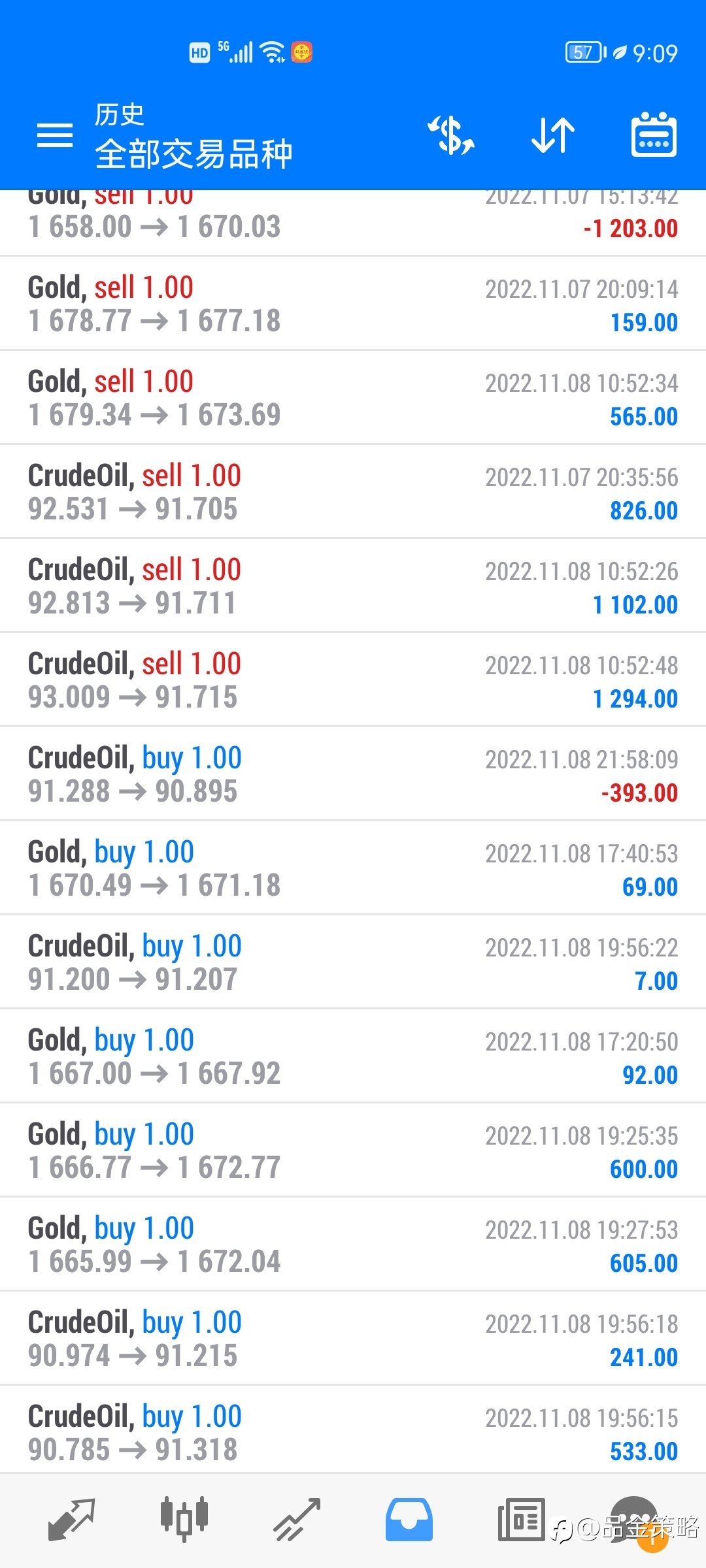The width and height of the screenshot is (706, 1568).
Task: Switch to the Quotes tab with arrows
Action: pyautogui.click(x=72, y=1520)
